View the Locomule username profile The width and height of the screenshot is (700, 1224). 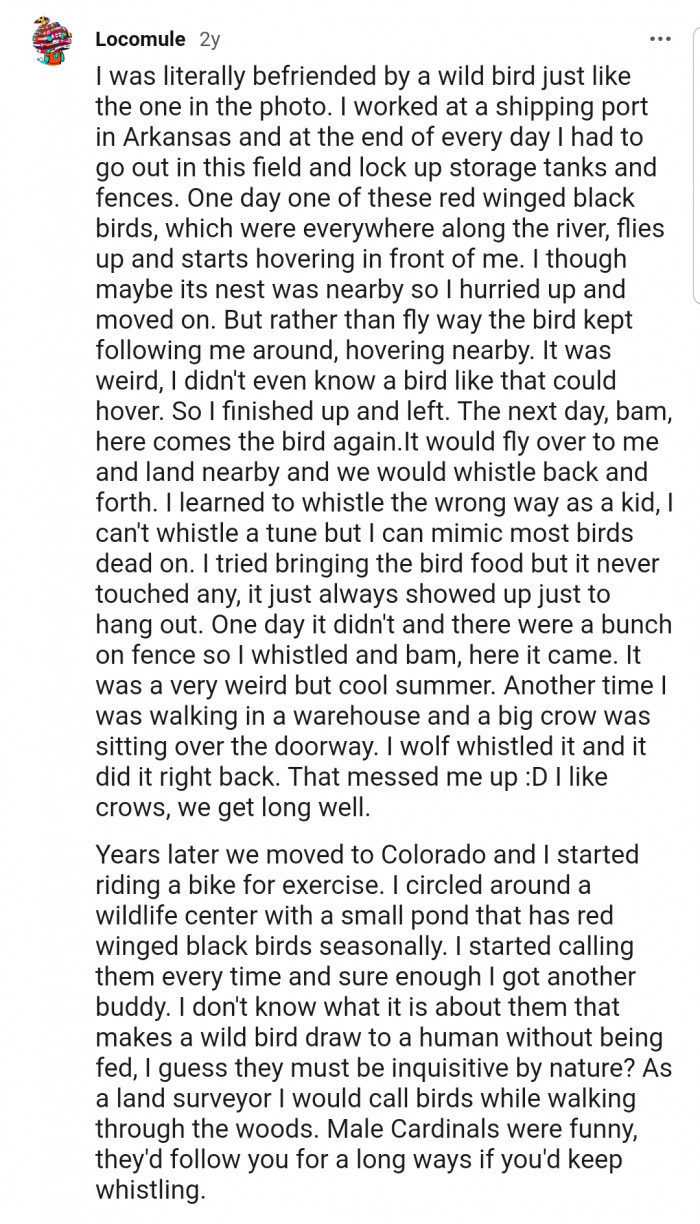(x=140, y=40)
